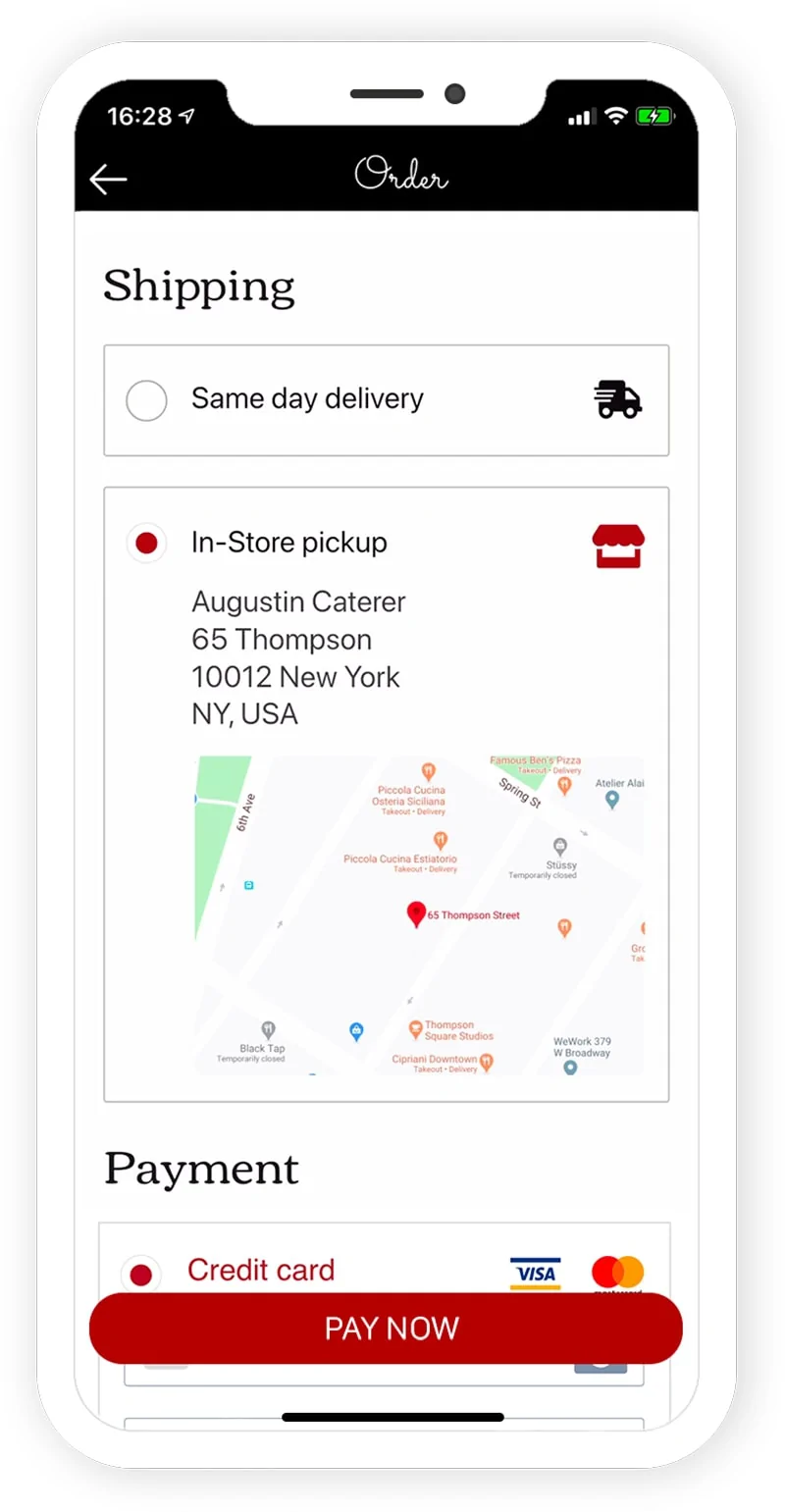Select Credit card payment method
This screenshot has height=1512, width=785.
pyautogui.click(x=141, y=1274)
